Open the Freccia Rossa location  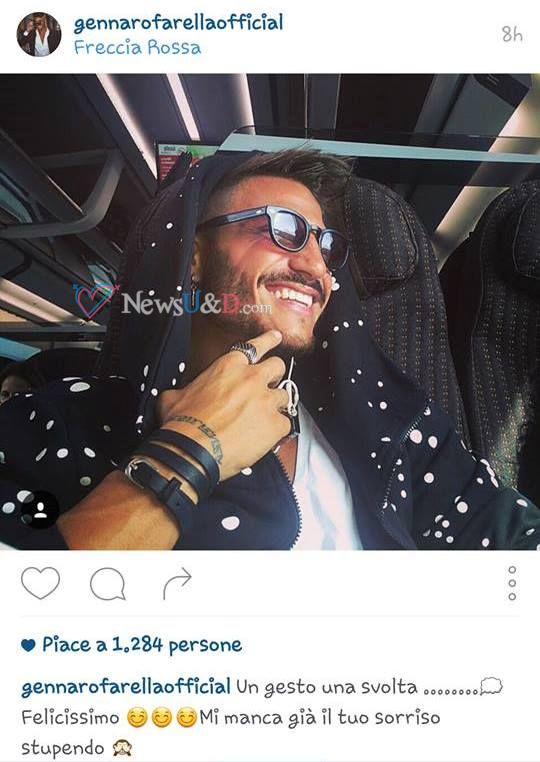point(138,48)
